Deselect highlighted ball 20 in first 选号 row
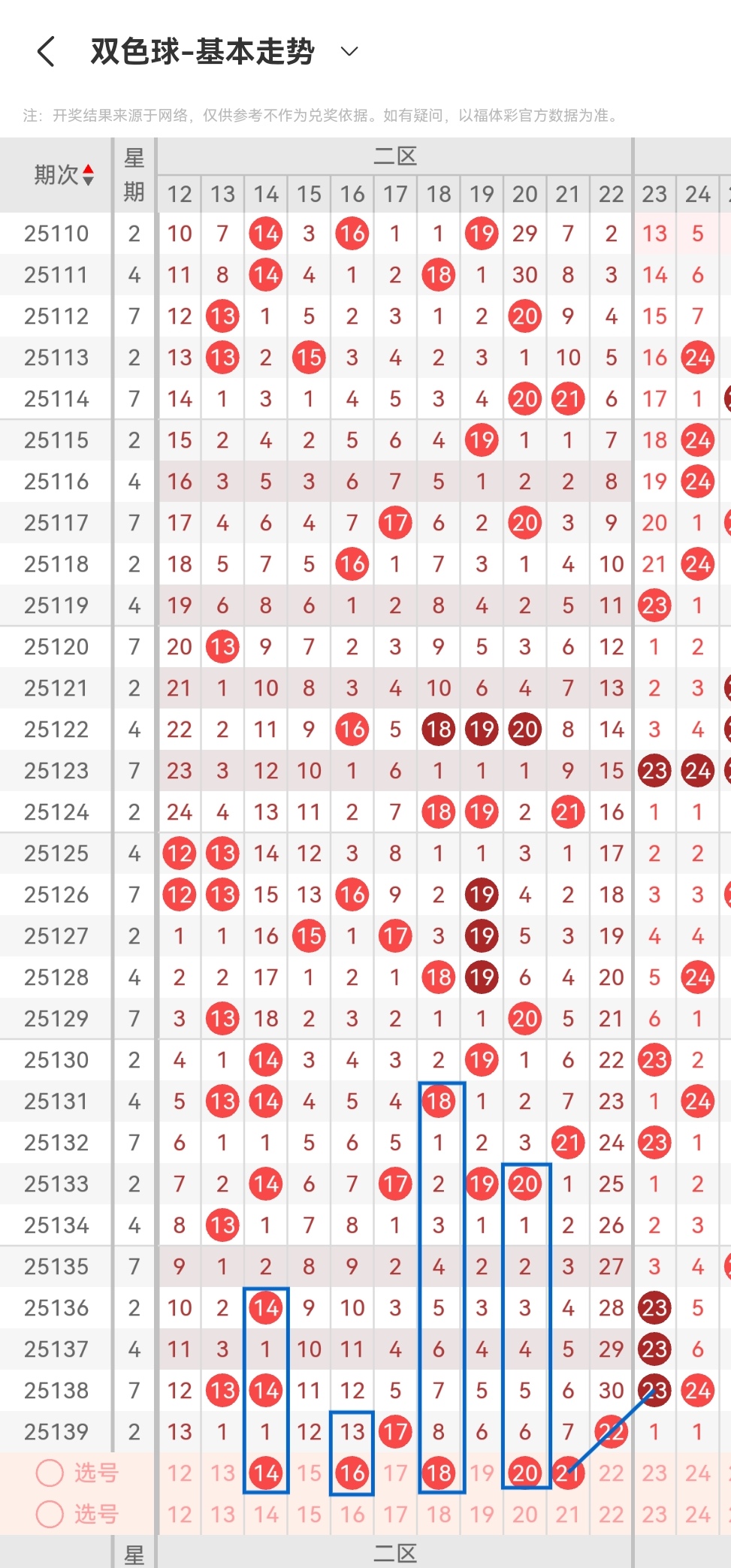Viewport: 731px width, 1568px height. (x=525, y=1473)
